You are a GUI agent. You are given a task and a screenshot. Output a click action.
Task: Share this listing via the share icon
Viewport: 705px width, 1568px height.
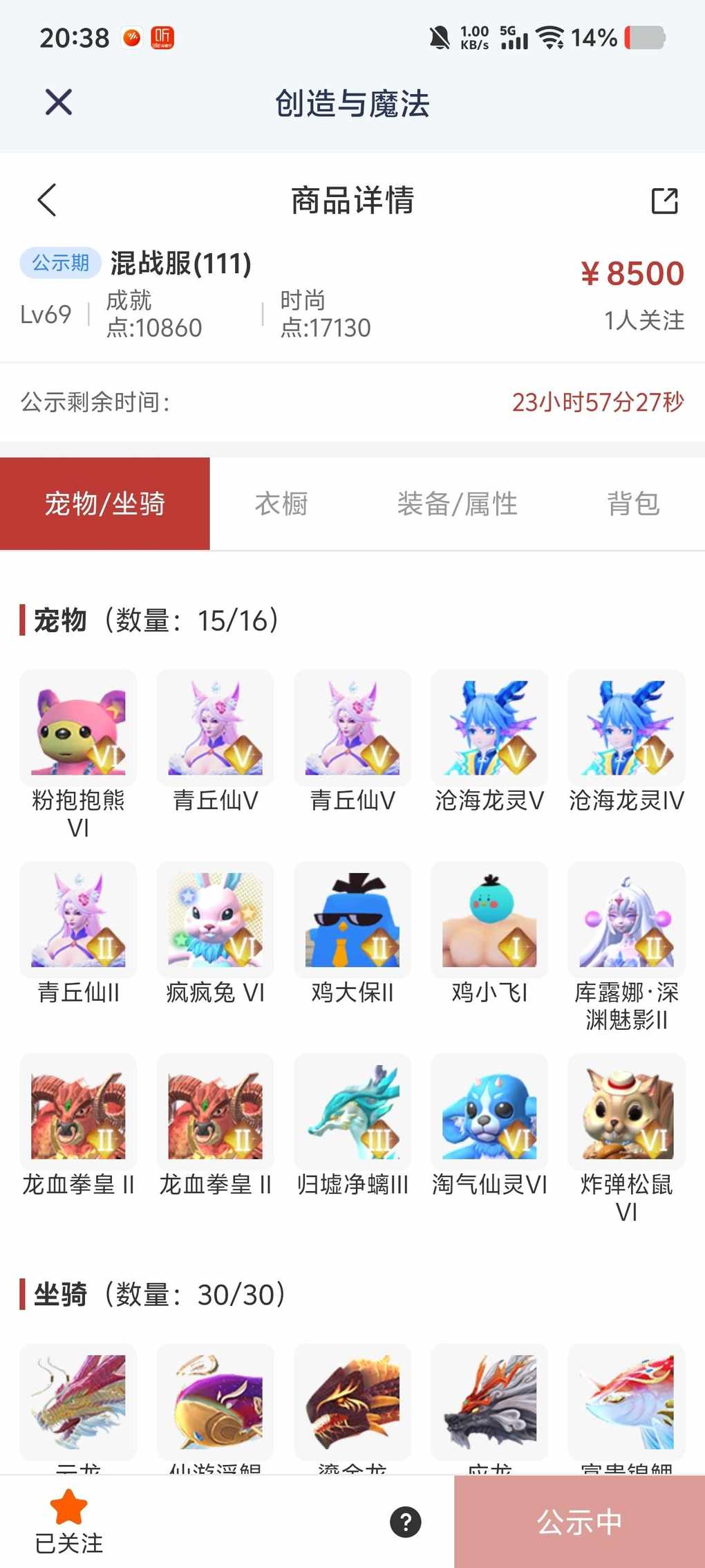click(664, 201)
